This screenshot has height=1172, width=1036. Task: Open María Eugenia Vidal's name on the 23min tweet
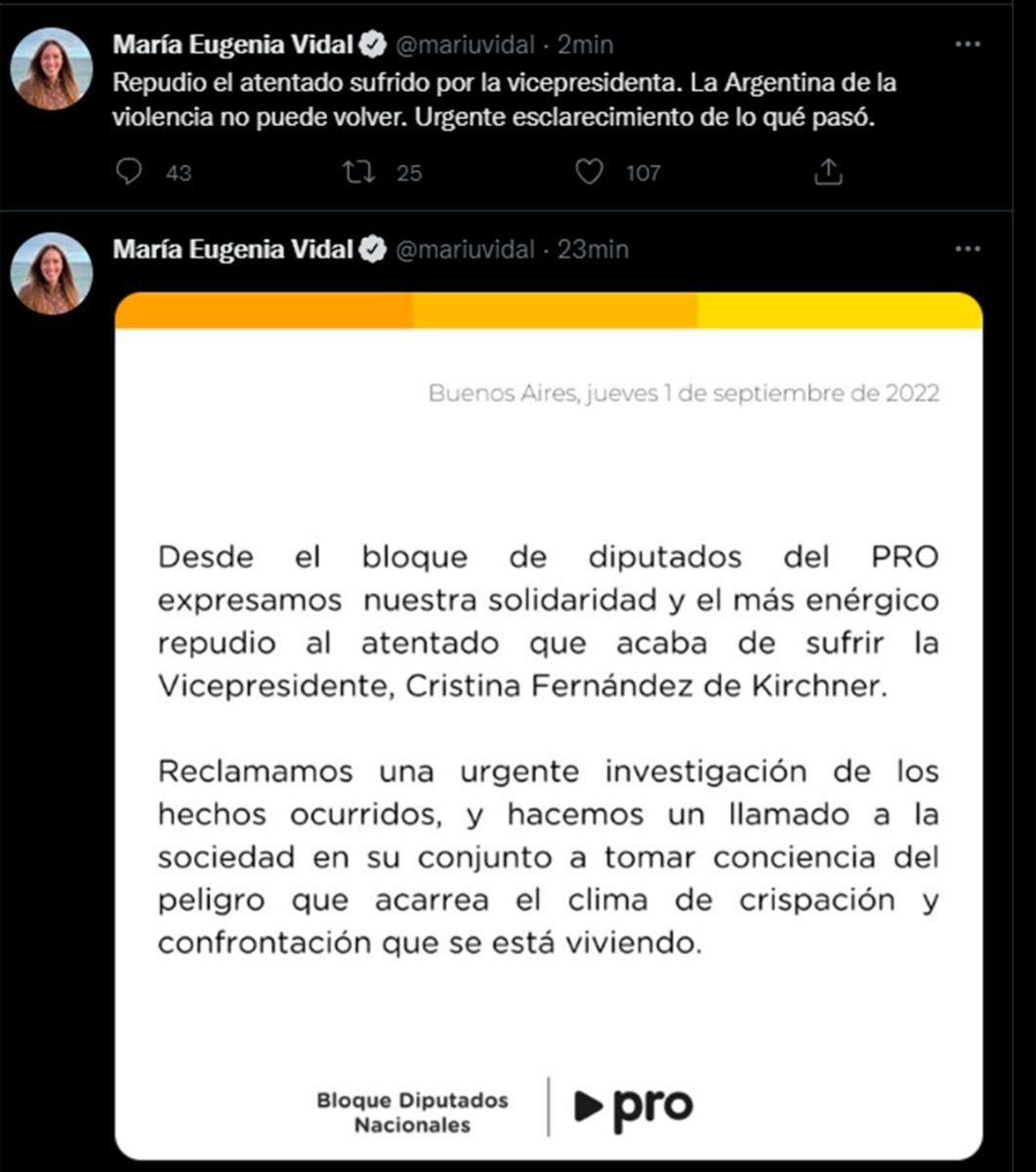pos(232,250)
